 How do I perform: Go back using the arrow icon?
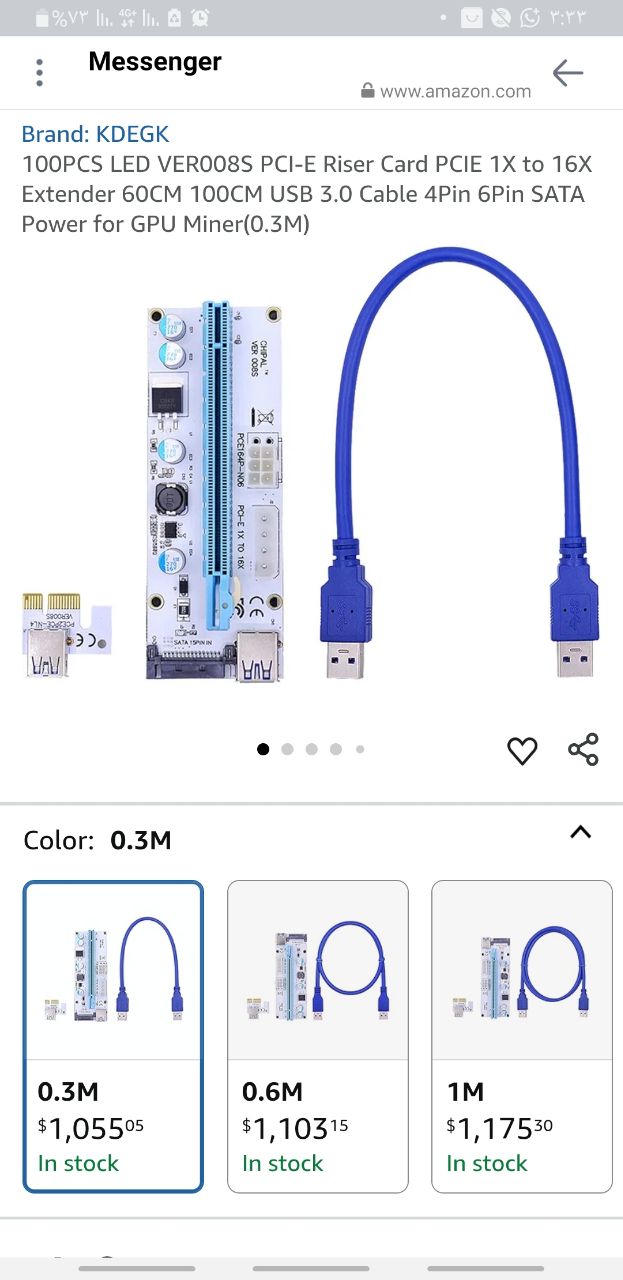point(567,73)
